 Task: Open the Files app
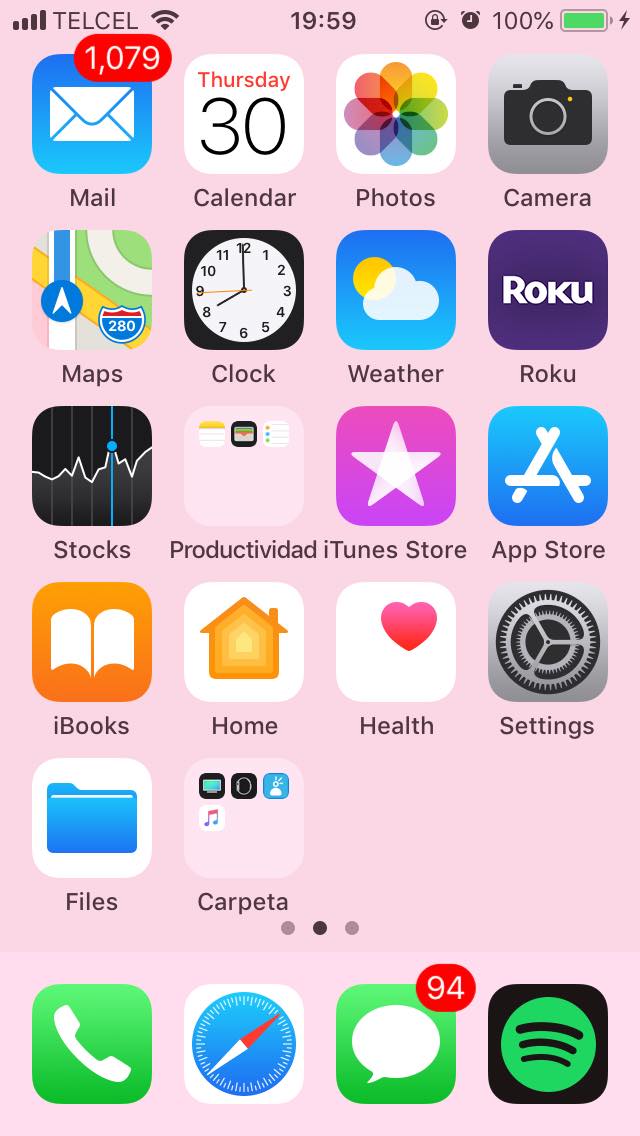[92, 818]
